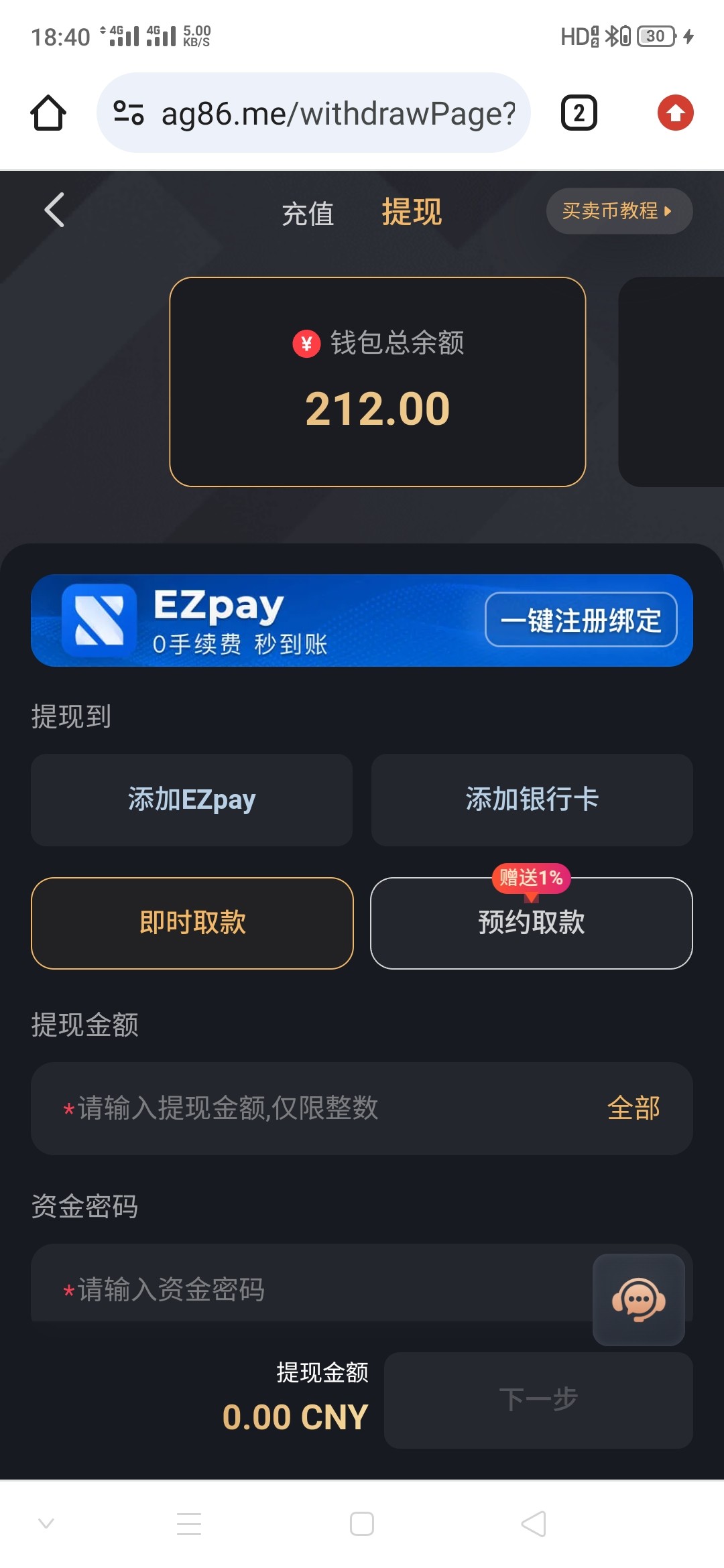724x1568 pixels.
Task: Tap 添加银行卡 to add a bank card
Action: pyautogui.click(x=532, y=800)
